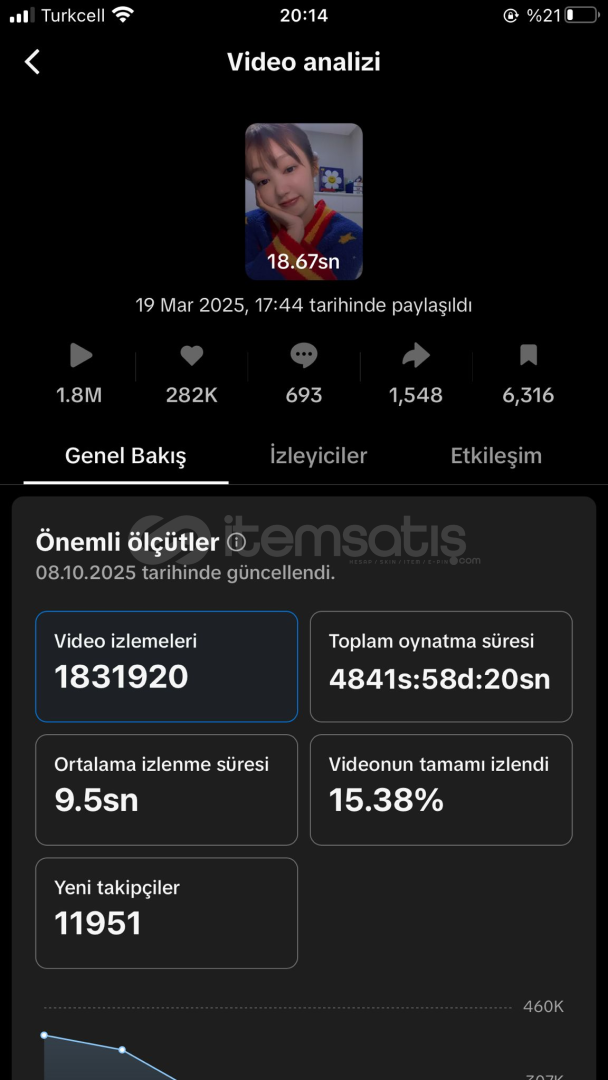Select the Toplam oynatma süresi card
The image size is (608, 1080).
point(441,666)
